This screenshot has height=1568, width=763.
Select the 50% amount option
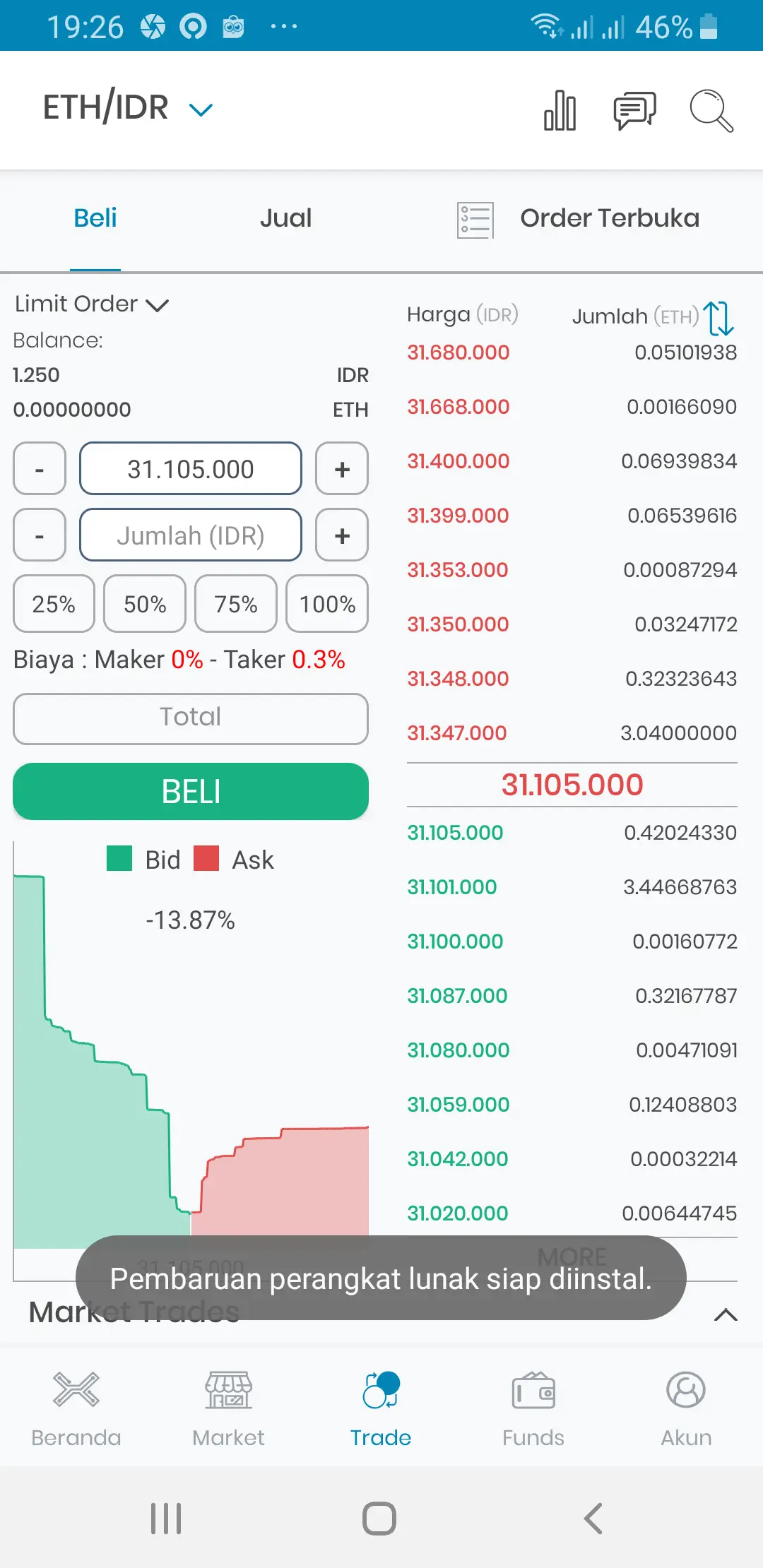coord(144,604)
